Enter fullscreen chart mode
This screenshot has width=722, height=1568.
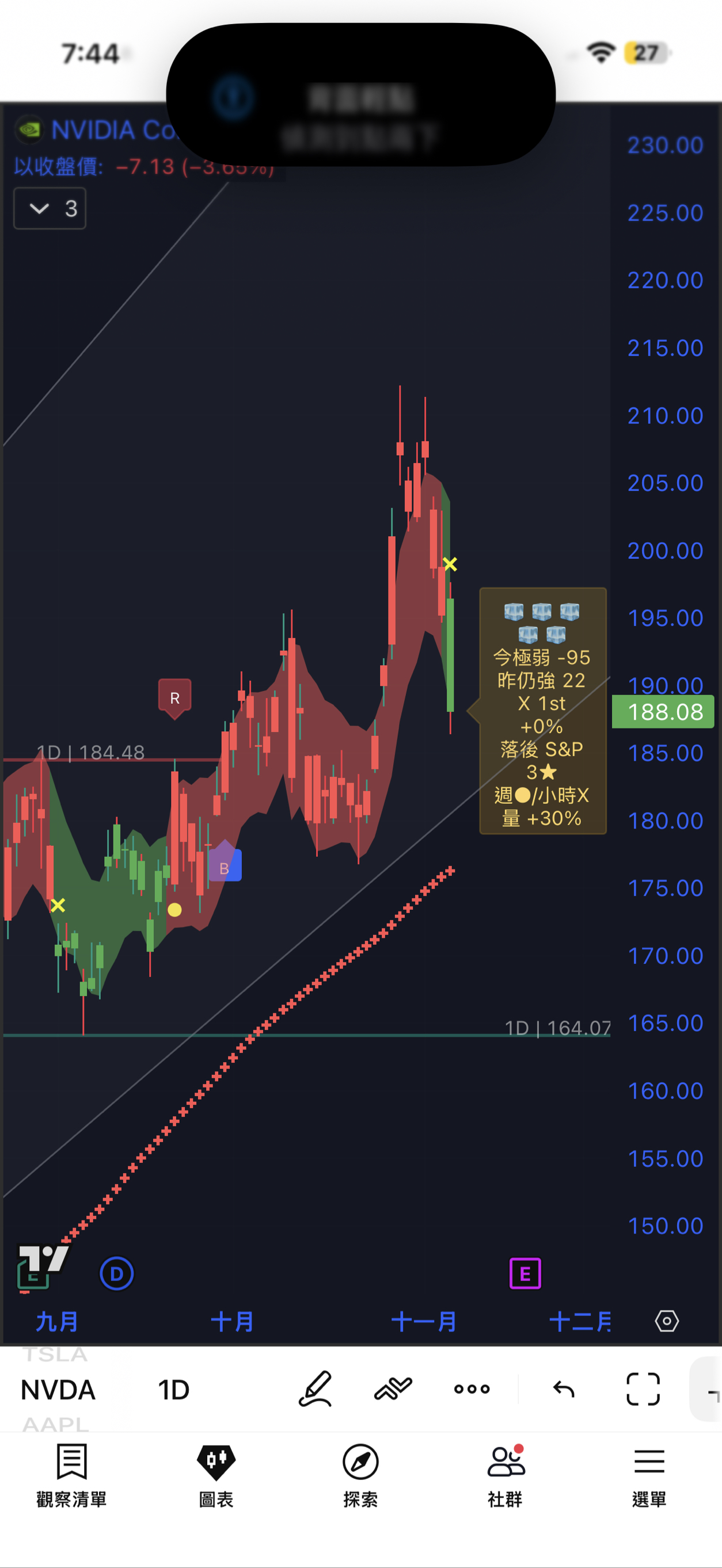point(643,1388)
